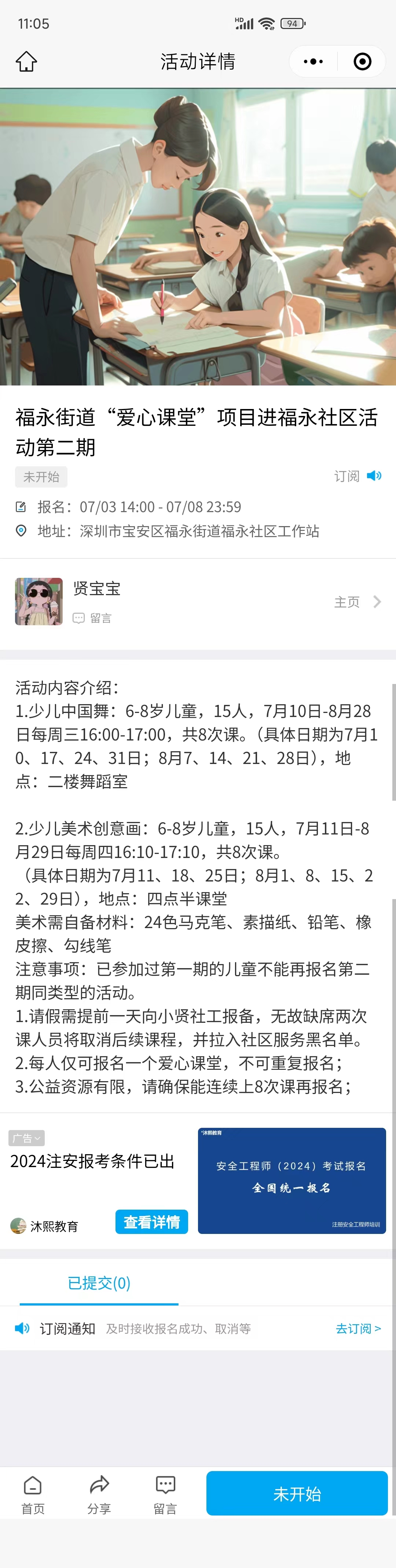Select the 已提交(0) tab
Viewport: 396px width, 1568px height.
click(99, 1283)
